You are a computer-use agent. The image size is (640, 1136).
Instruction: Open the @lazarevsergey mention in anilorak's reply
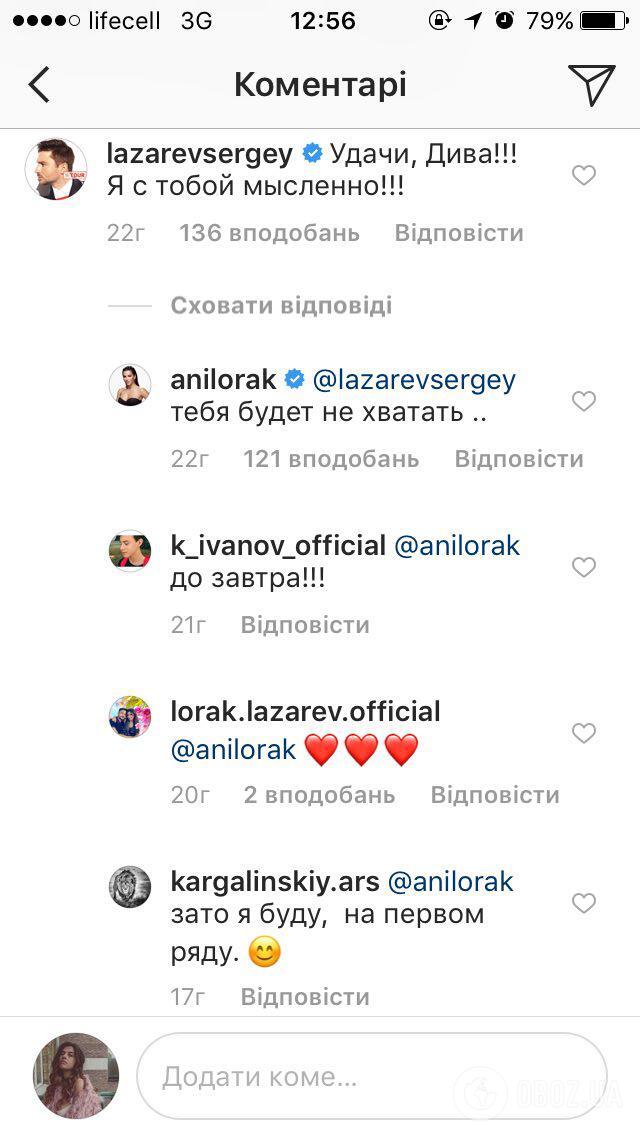[x=414, y=380]
